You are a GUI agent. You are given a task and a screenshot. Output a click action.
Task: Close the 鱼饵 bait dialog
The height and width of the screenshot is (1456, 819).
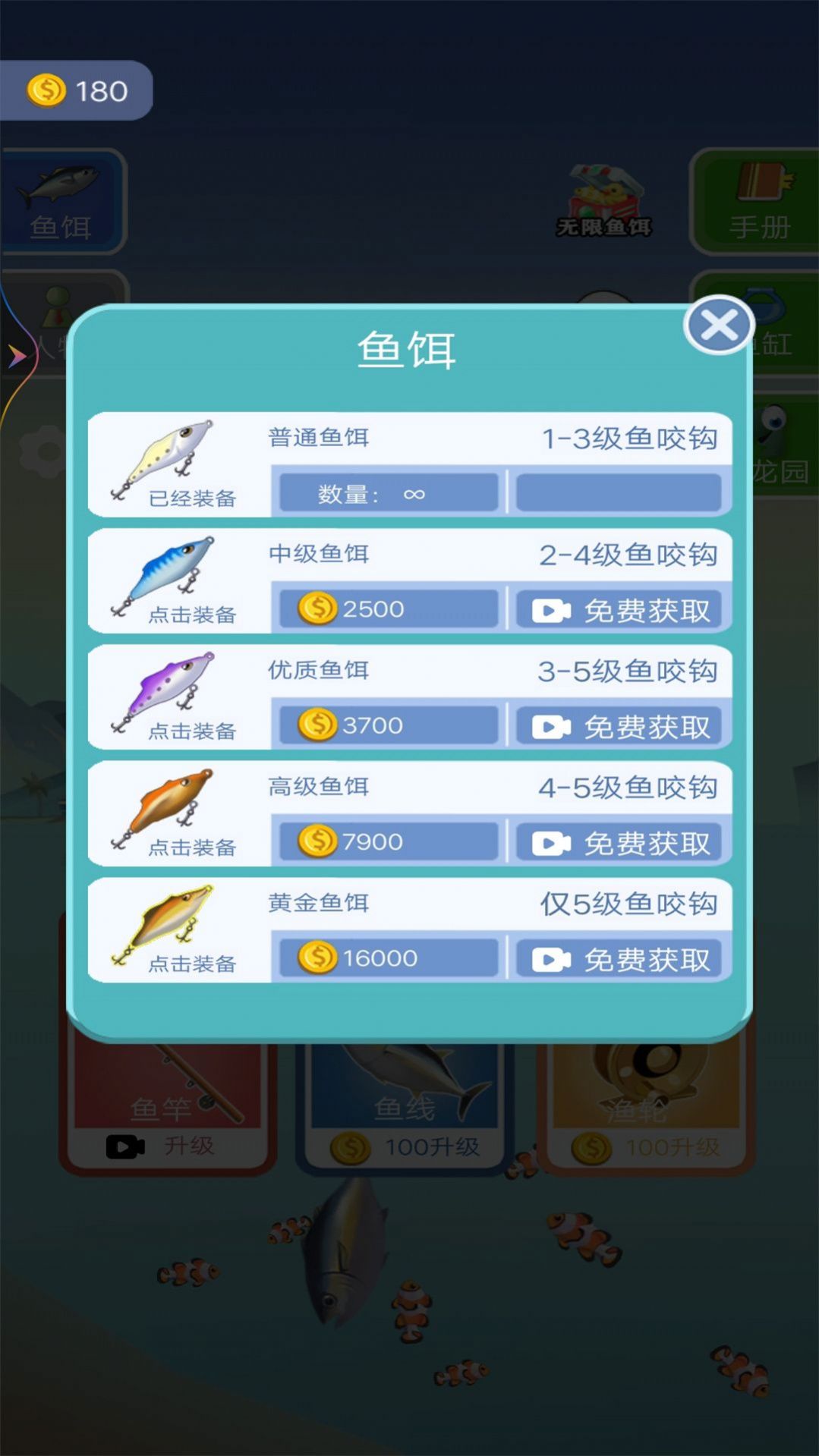tap(718, 325)
